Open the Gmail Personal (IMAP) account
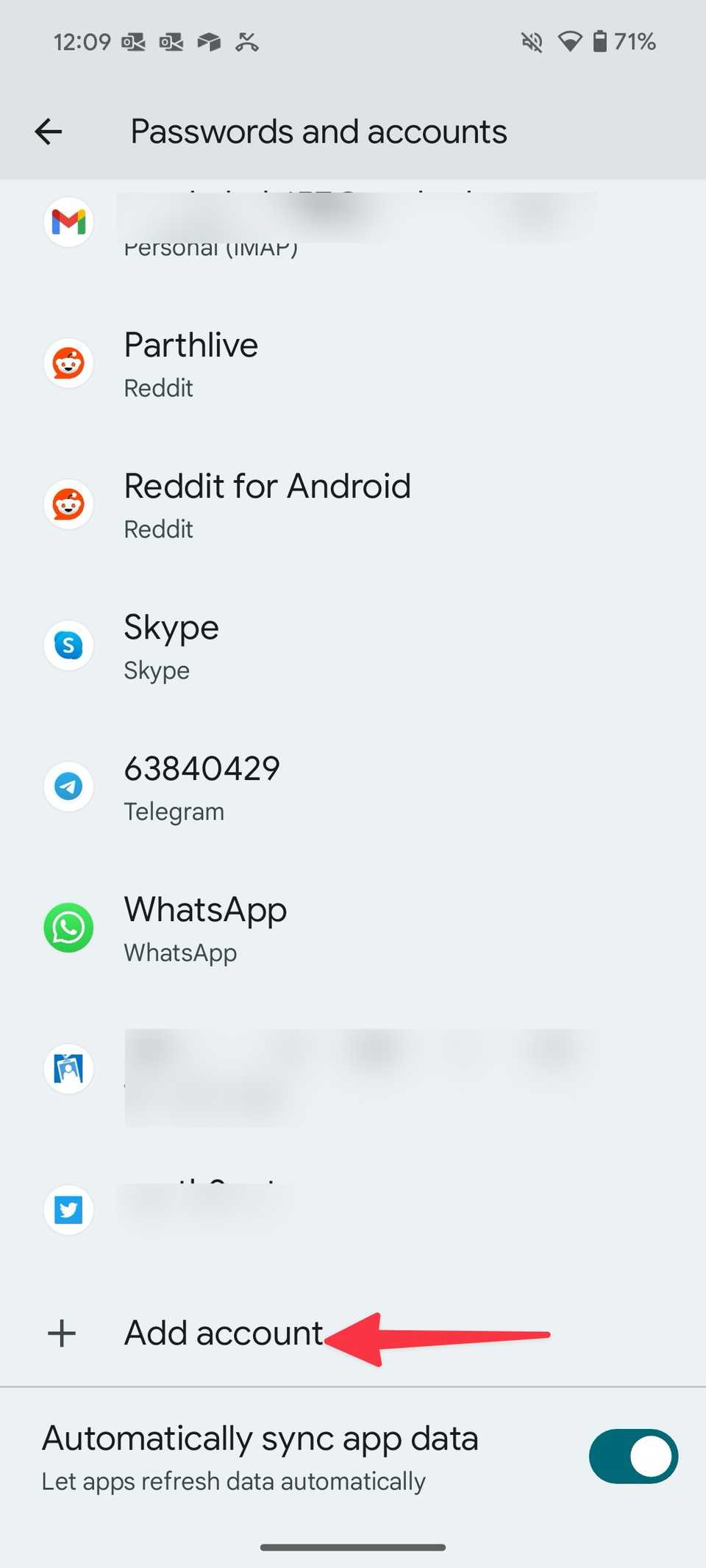Viewport: 706px width, 1568px height. (353, 223)
